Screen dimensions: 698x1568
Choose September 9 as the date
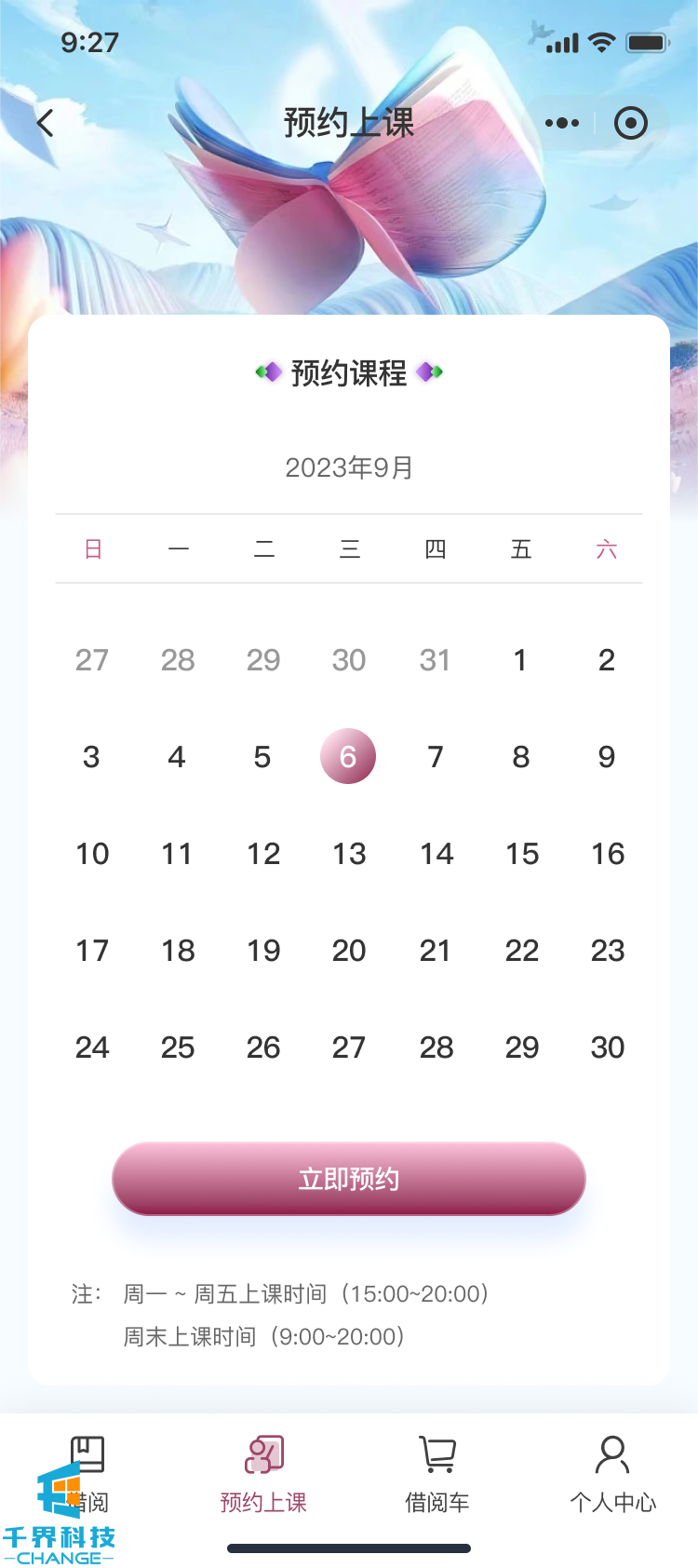[x=607, y=757]
